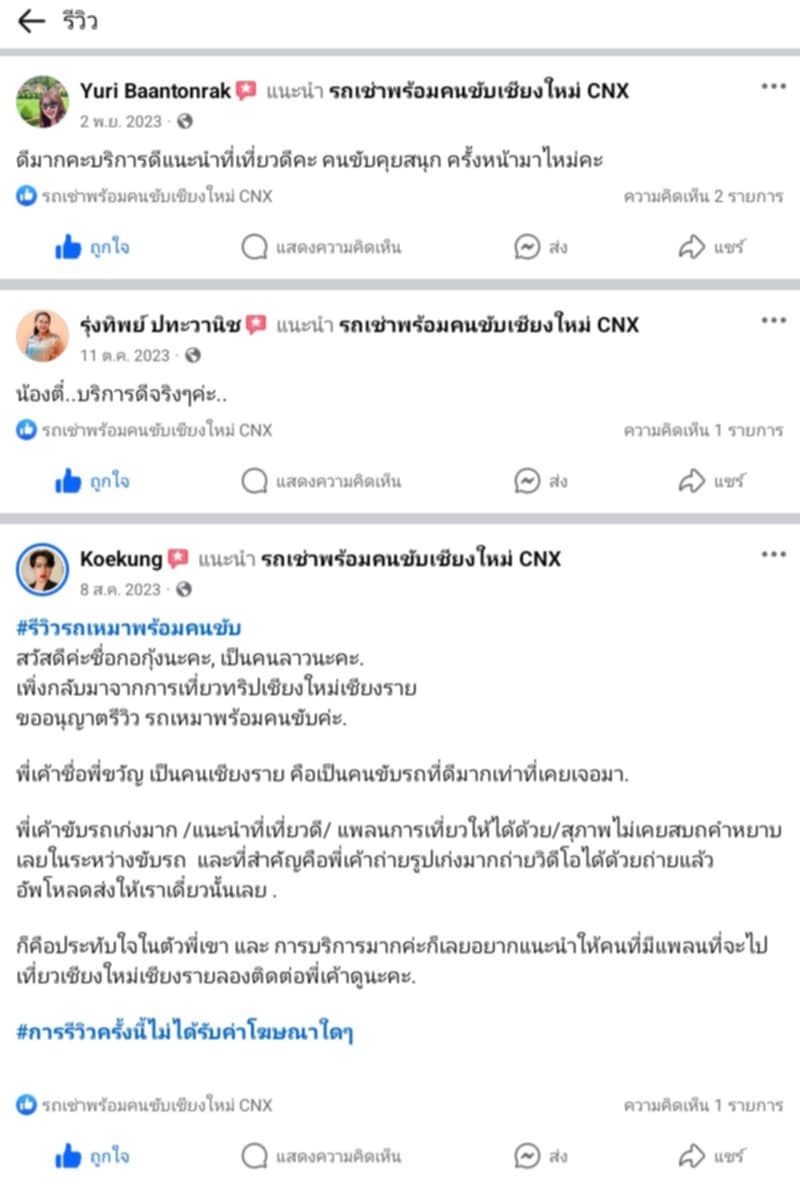Go back using the top arrow
The image size is (800, 1186).
coord(31,21)
